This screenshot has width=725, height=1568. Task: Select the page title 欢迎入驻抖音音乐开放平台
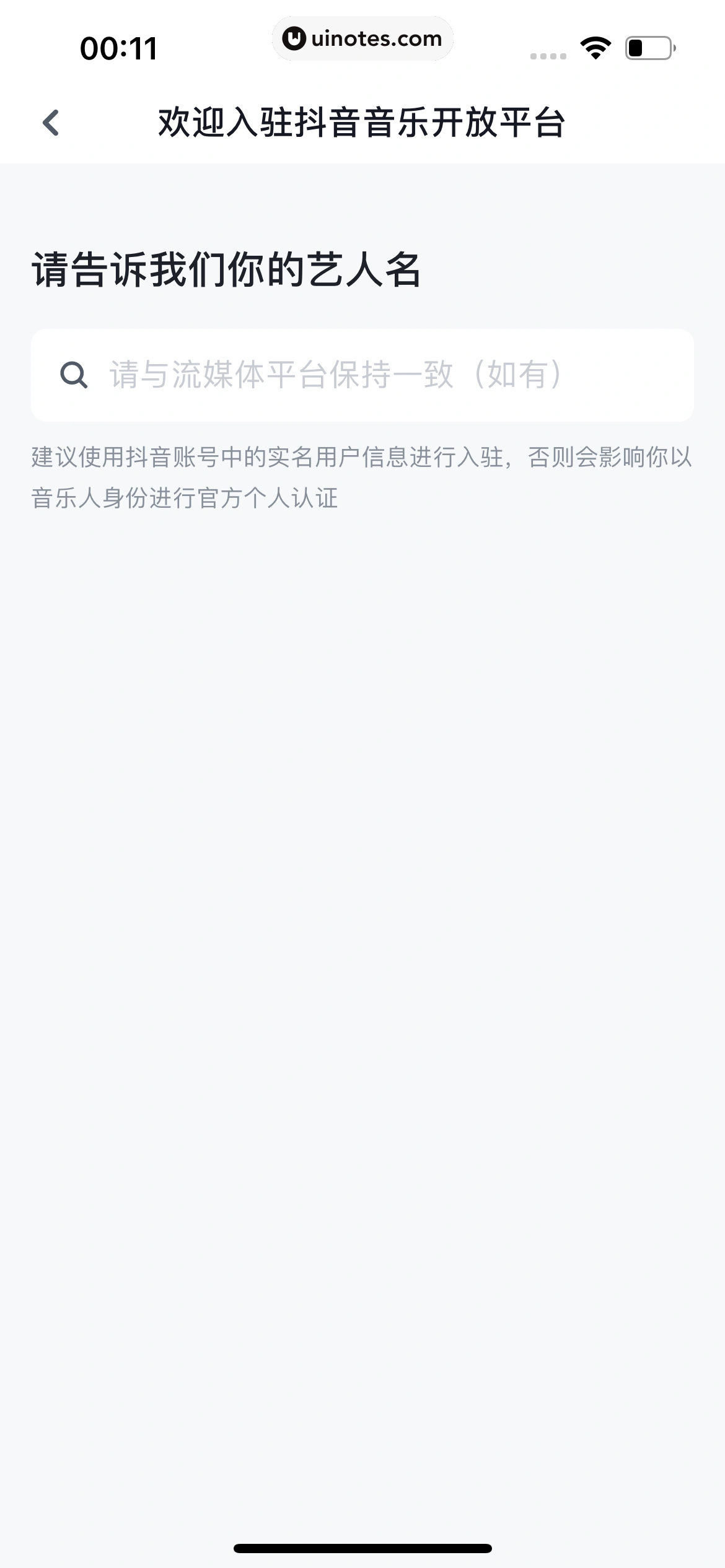point(362,122)
